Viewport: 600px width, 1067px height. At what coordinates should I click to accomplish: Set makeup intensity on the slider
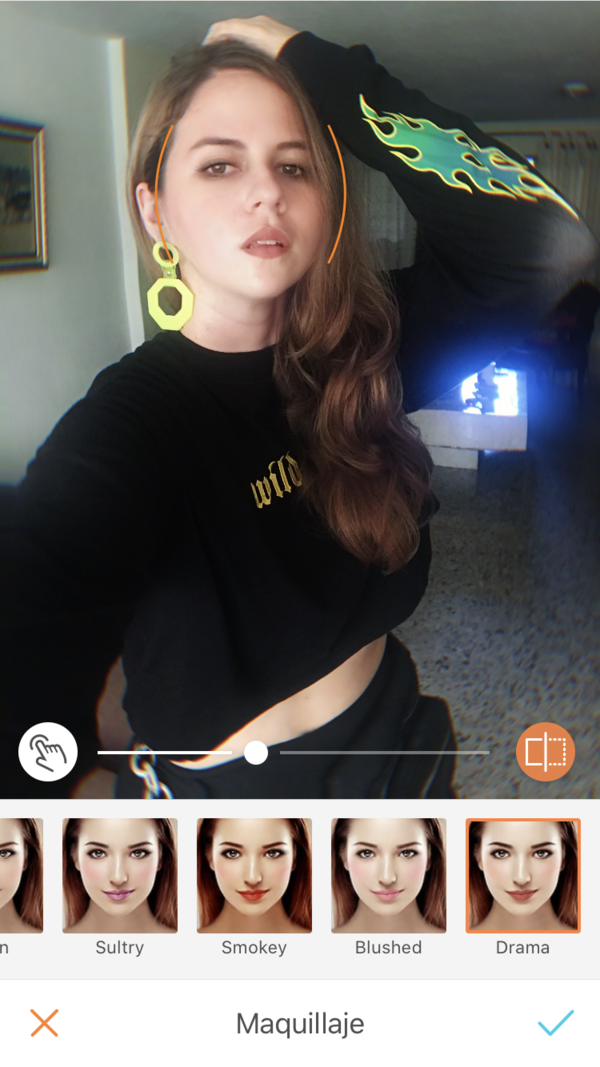[x=256, y=752]
